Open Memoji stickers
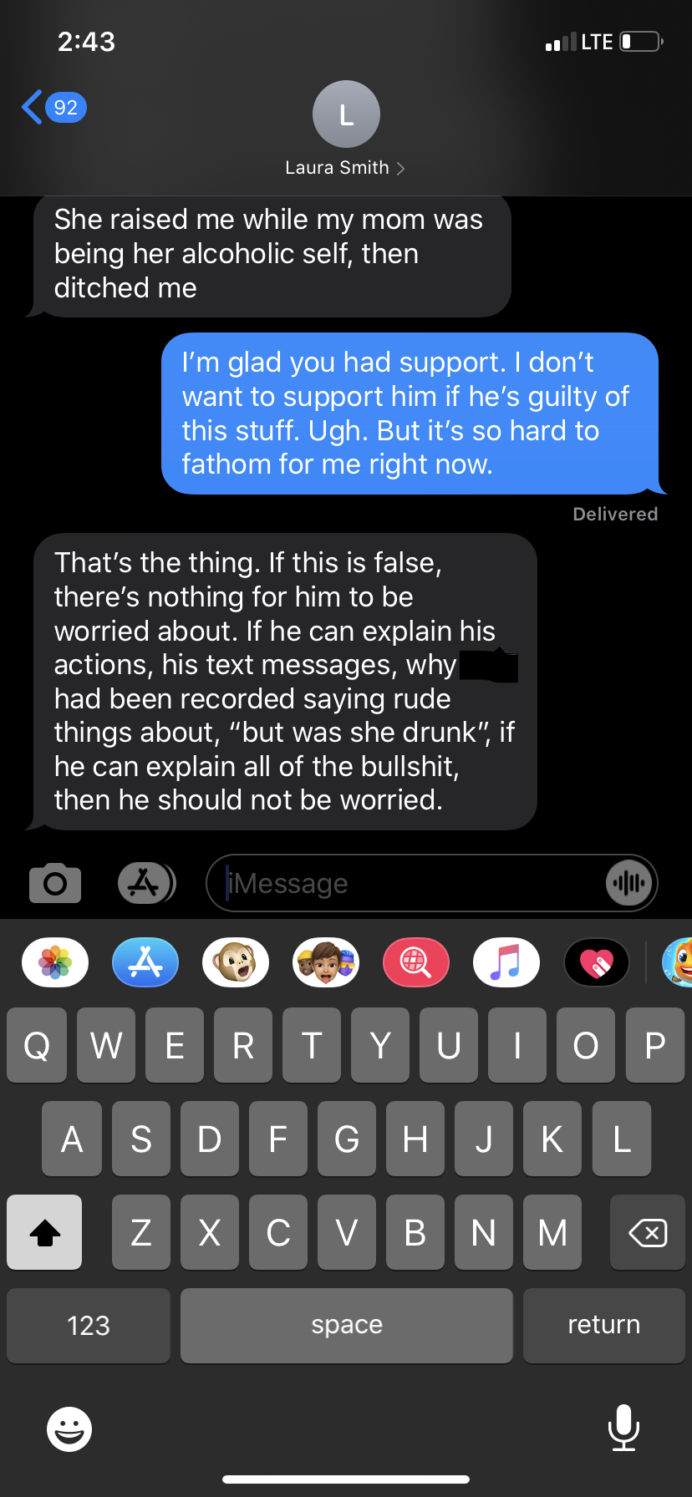Image resolution: width=692 pixels, height=1497 pixels. (325, 963)
